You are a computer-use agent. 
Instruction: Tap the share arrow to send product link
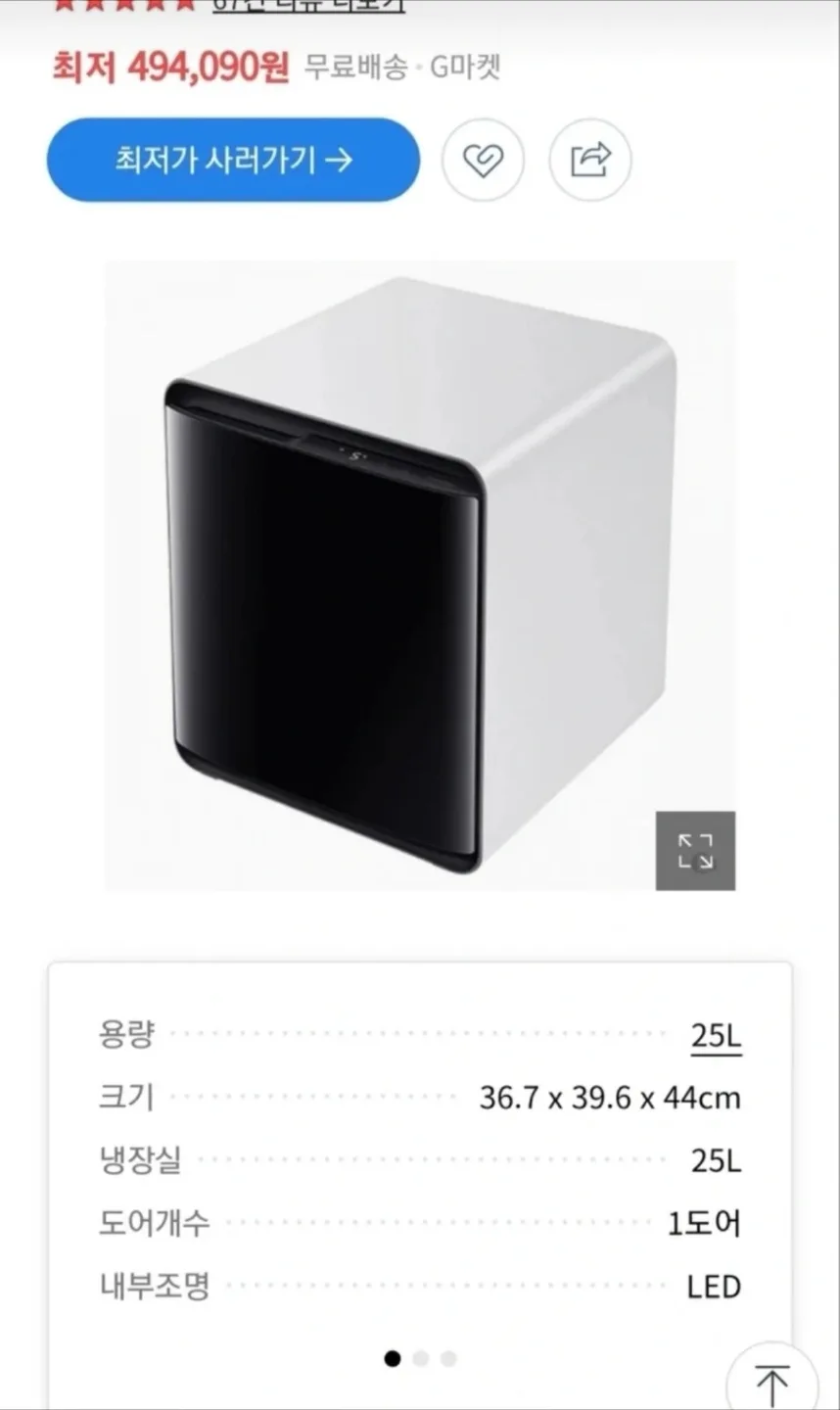590,160
